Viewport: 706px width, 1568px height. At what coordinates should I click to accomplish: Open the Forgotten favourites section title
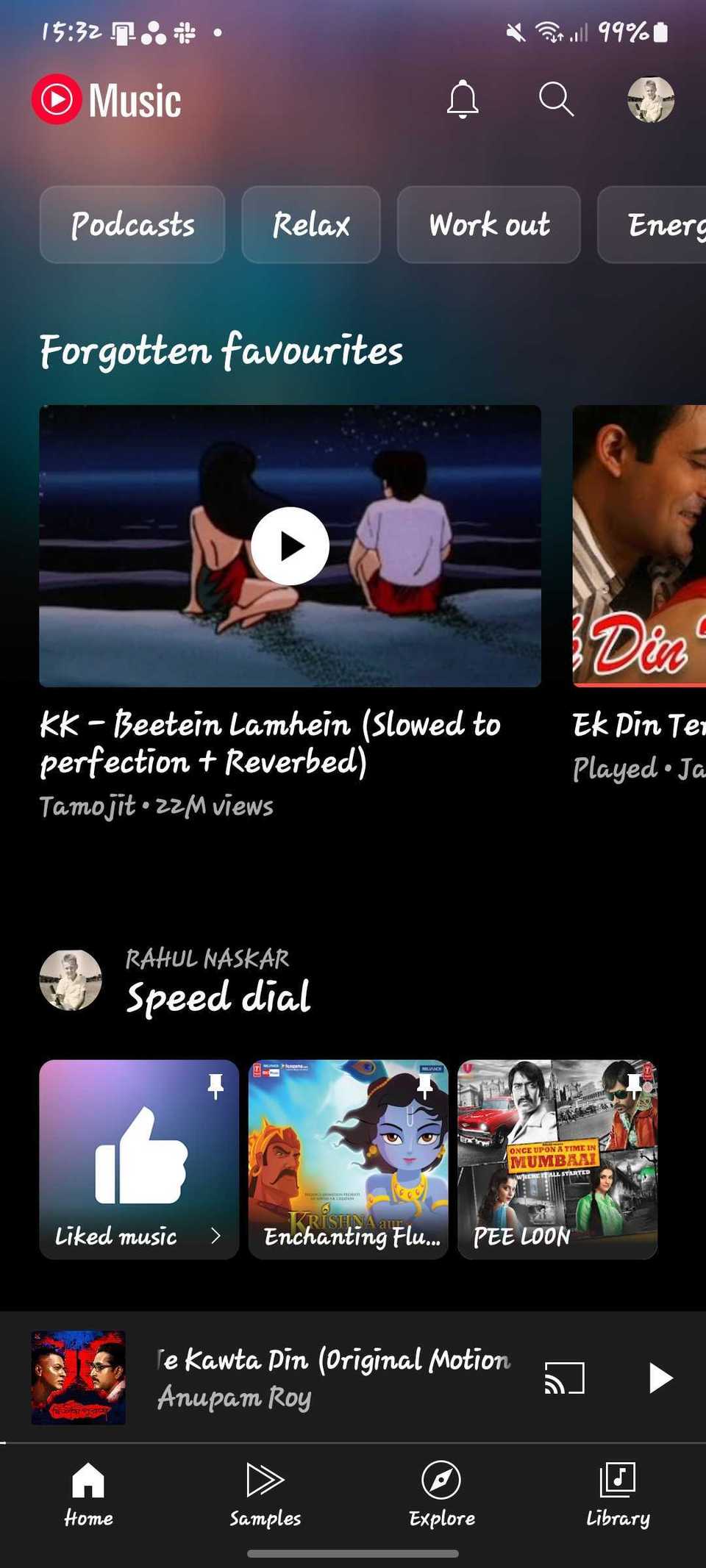(221, 351)
